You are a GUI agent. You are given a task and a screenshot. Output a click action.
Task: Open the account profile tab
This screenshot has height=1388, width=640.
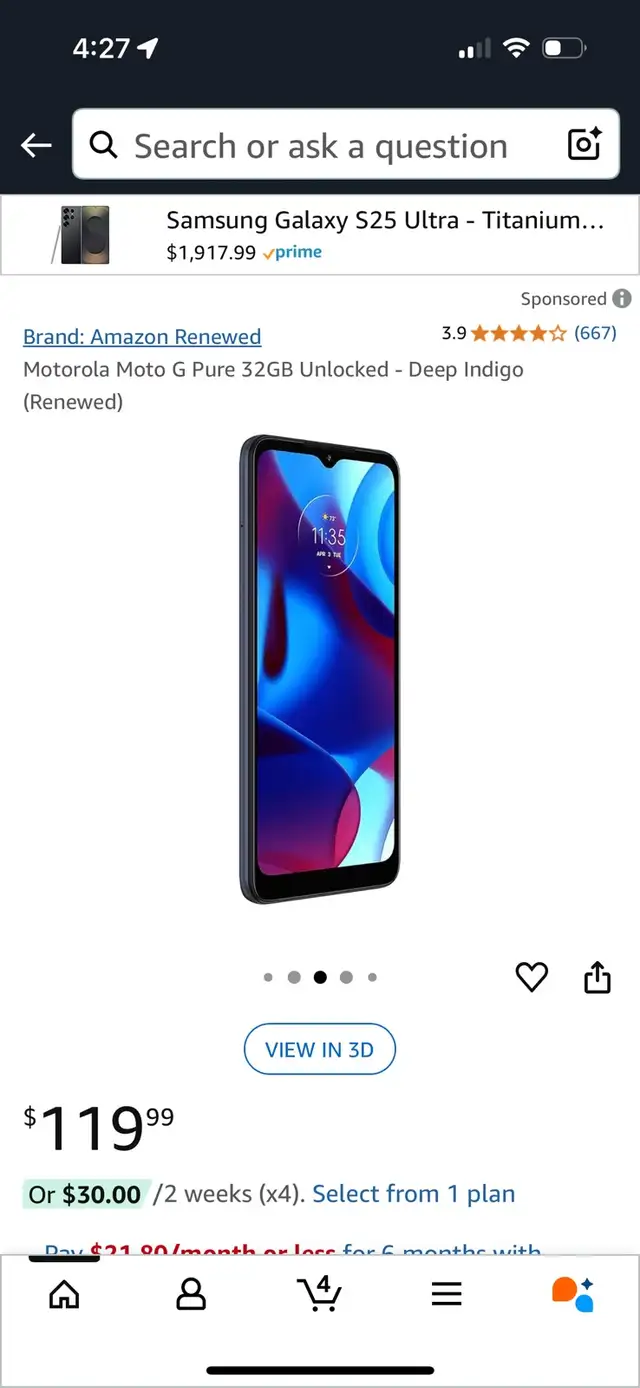191,1295
